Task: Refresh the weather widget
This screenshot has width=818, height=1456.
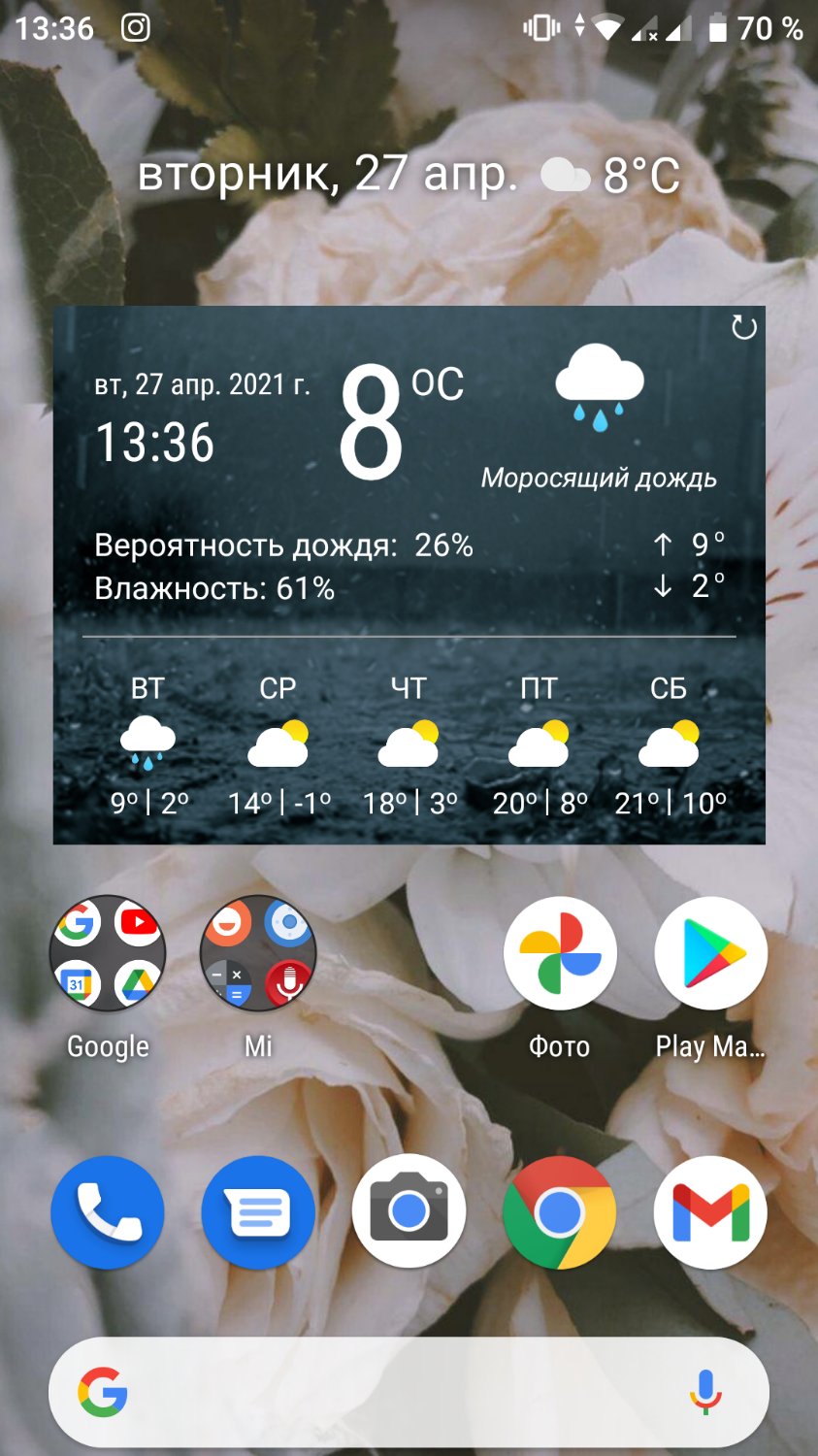Action: [x=743, y=328]
